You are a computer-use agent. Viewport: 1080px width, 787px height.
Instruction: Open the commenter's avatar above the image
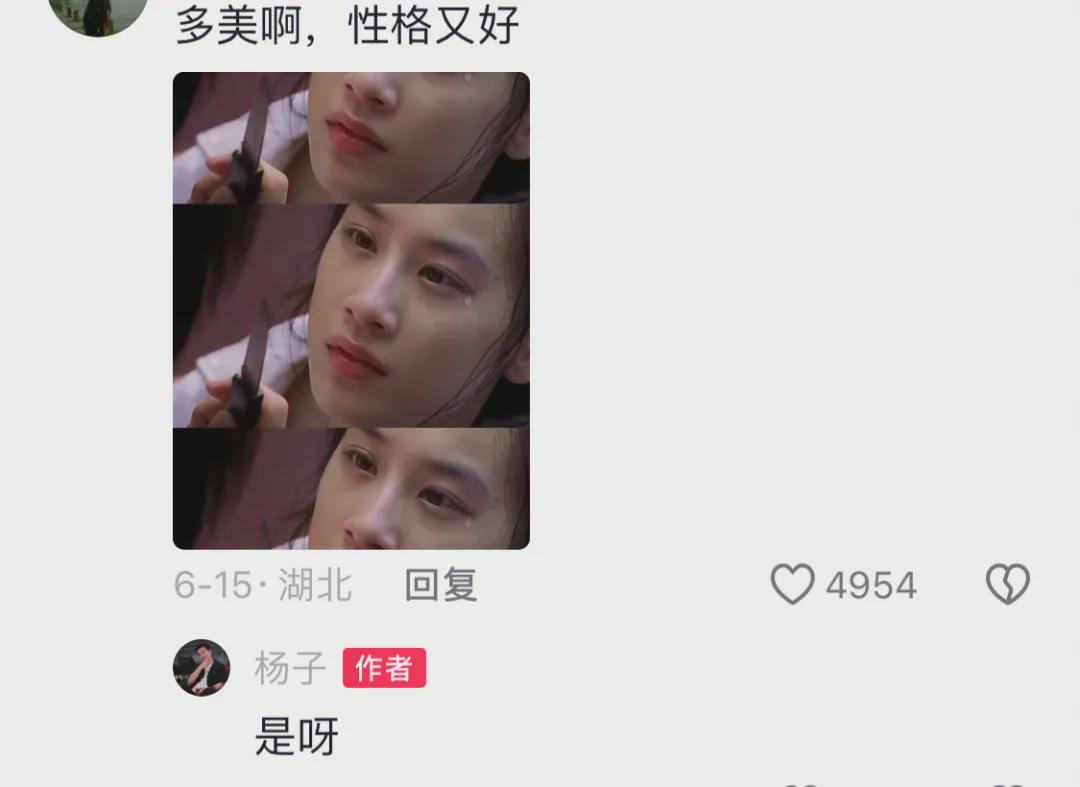click(98, 12)
